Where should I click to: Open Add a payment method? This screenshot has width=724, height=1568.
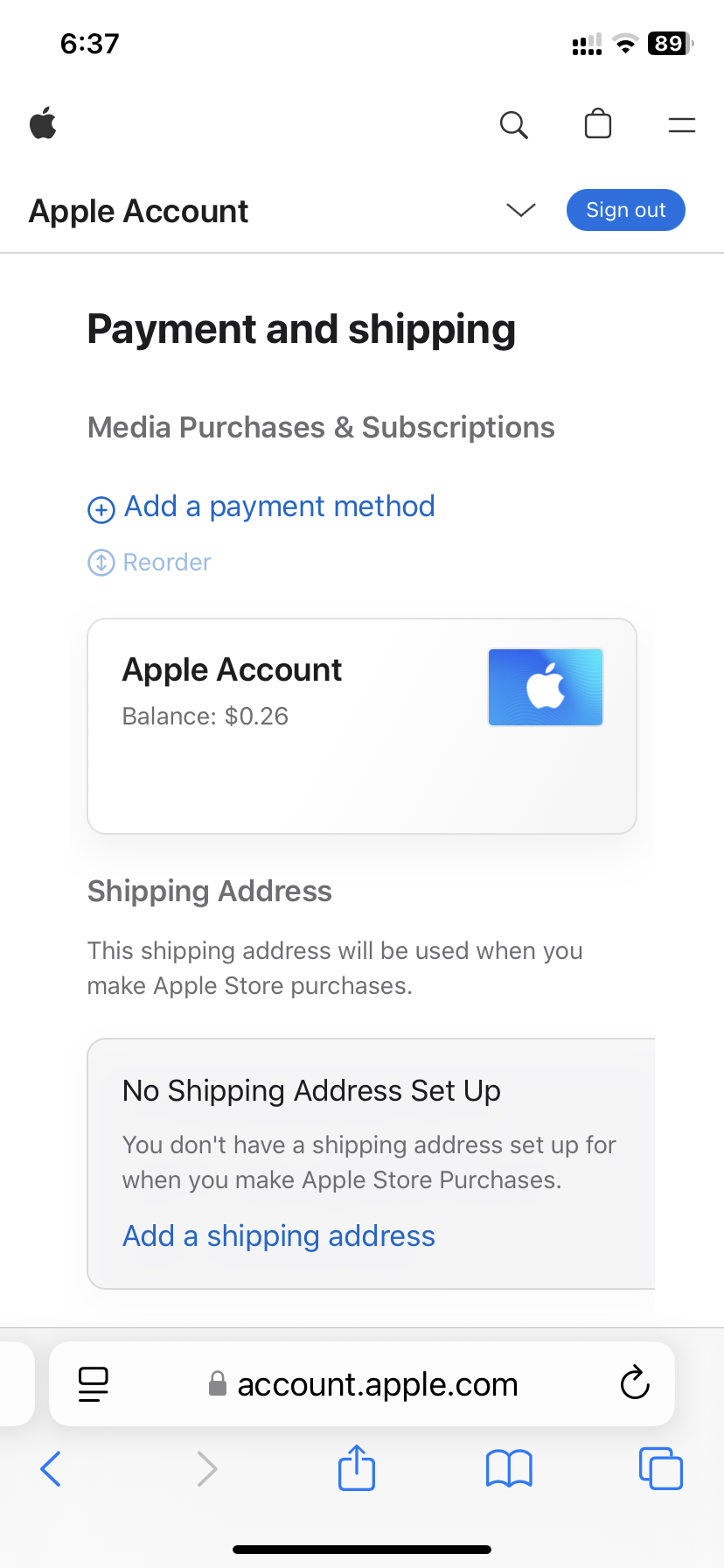tap(279, 507)
